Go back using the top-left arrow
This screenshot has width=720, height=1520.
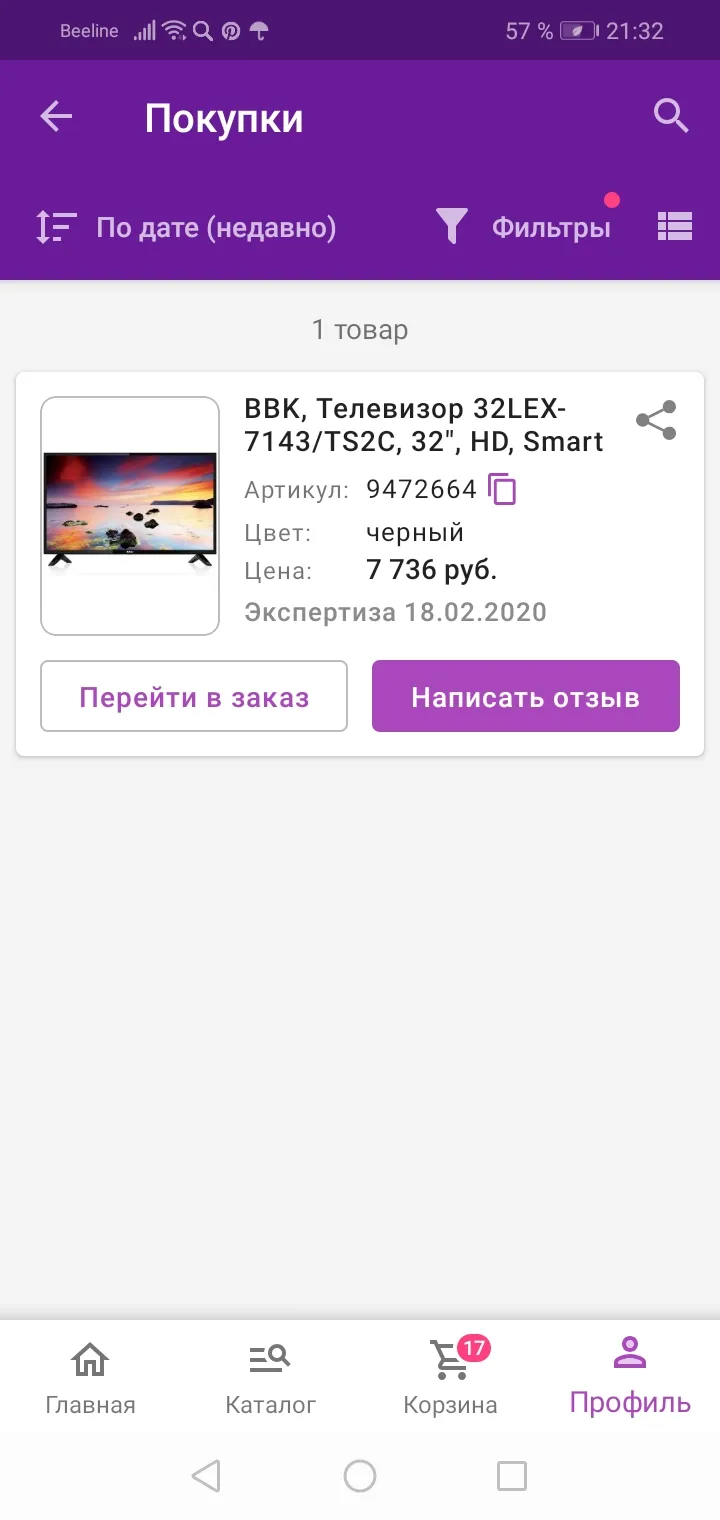56,117
